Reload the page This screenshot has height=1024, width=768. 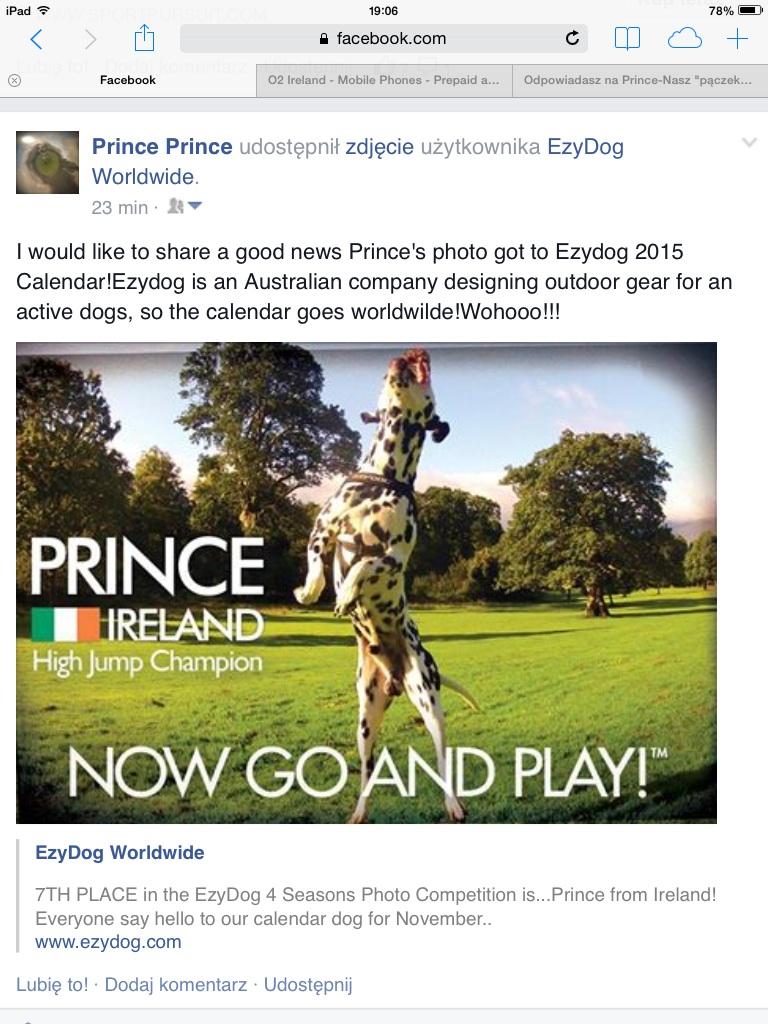click(x=572, y=39)
